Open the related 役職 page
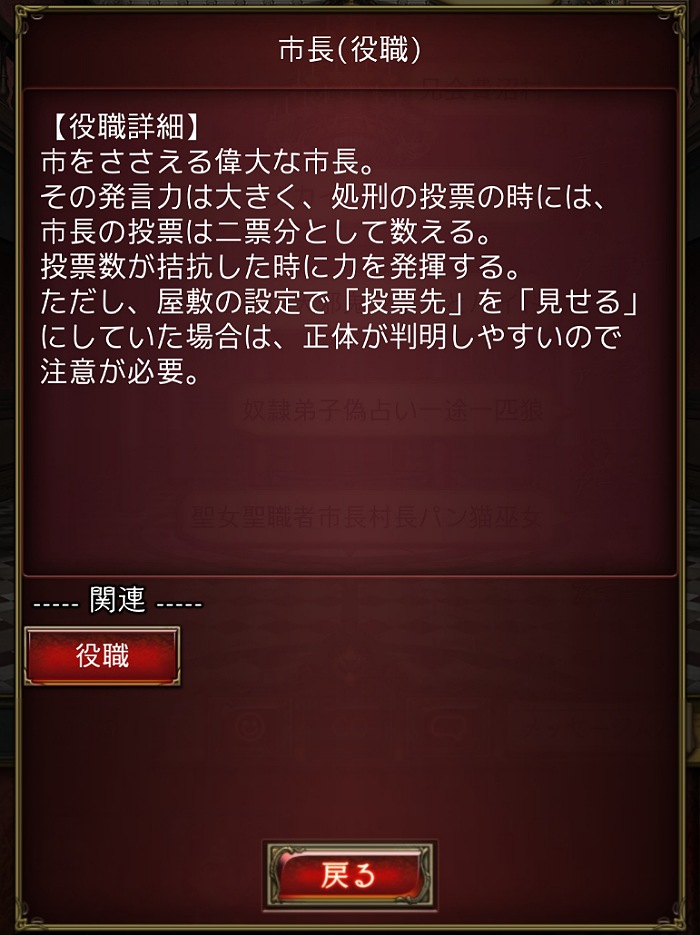Viewport: 700px width, 935px height. (102, 656)
